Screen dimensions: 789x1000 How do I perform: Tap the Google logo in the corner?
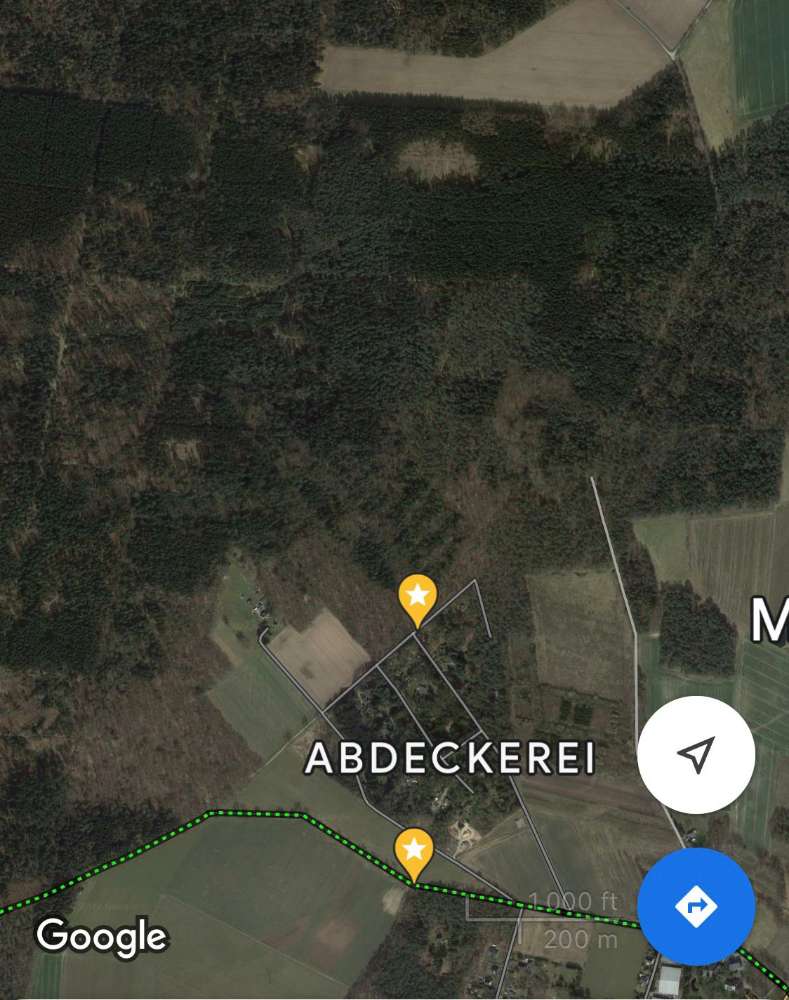[x=100, y=938]
